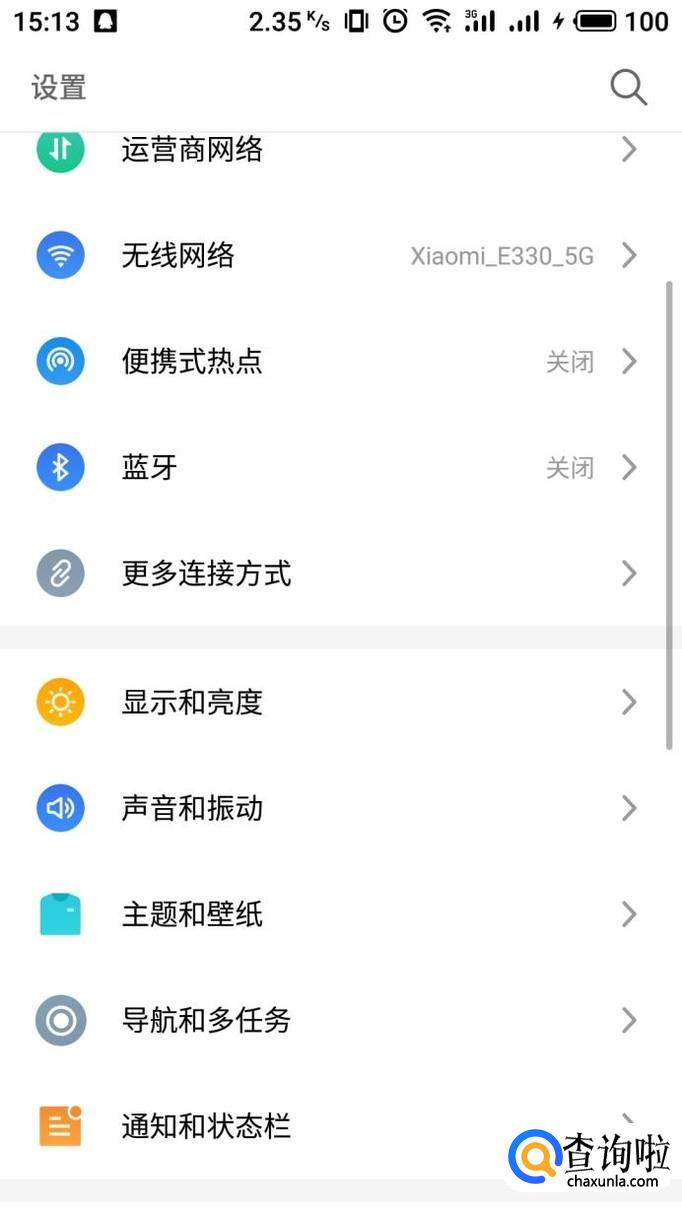Open 蓝牙 Bluetooth settings
This screenshot has width=682, height=1212.
pyautogui.click(x=150, y=467)
